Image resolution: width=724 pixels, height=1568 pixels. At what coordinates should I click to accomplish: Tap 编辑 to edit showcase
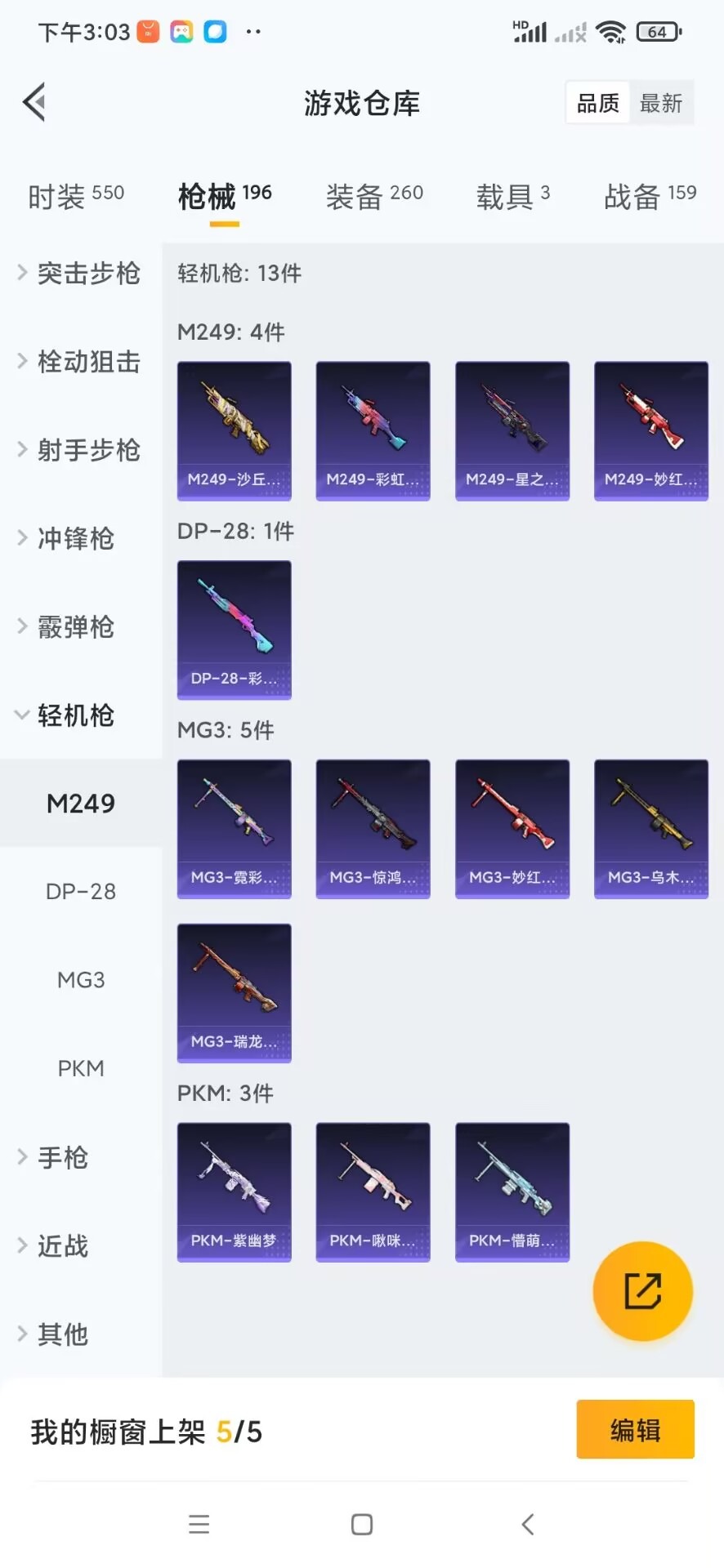coord(635,1429)
